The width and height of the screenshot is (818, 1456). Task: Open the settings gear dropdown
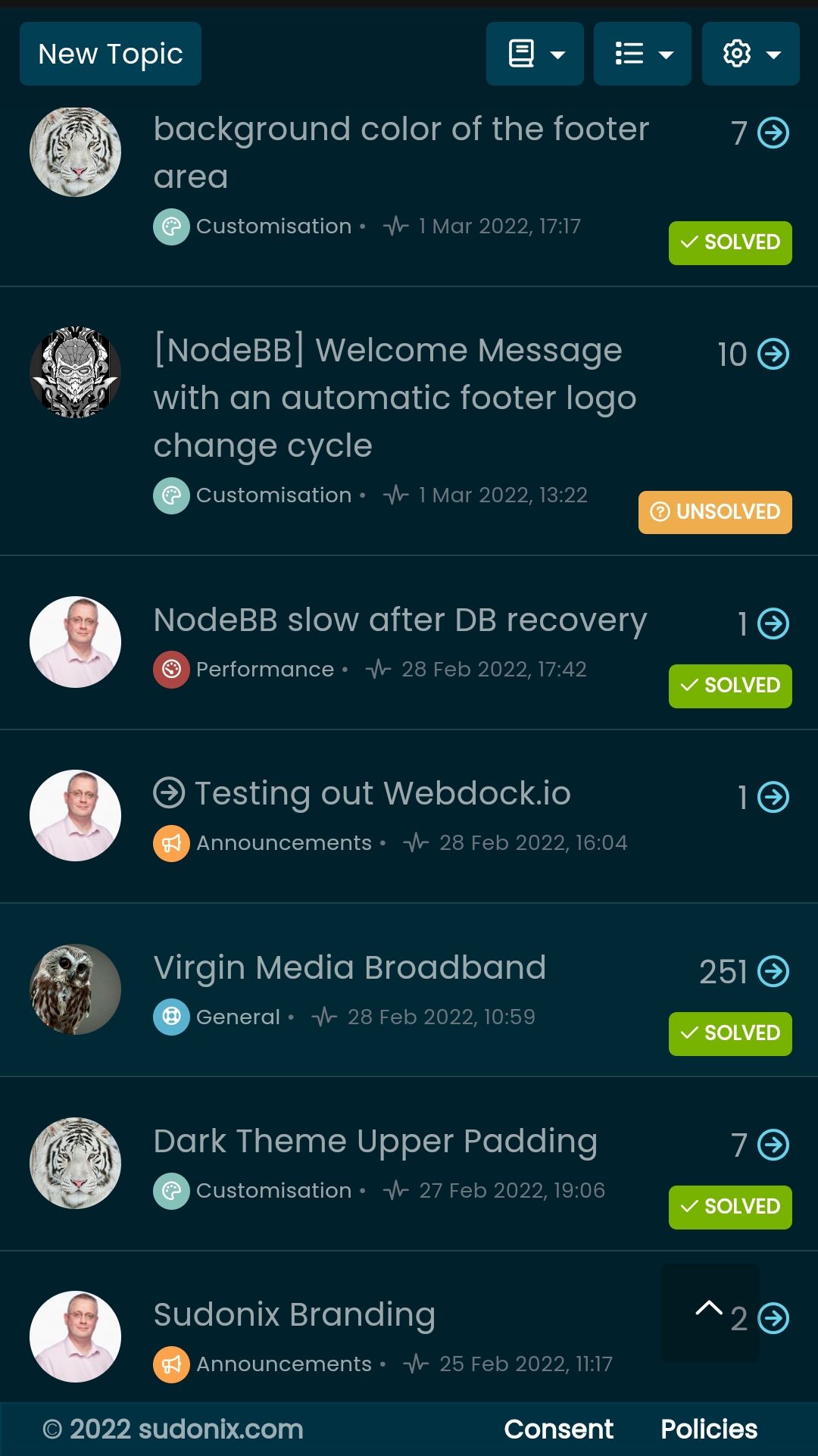click(751, 54)
